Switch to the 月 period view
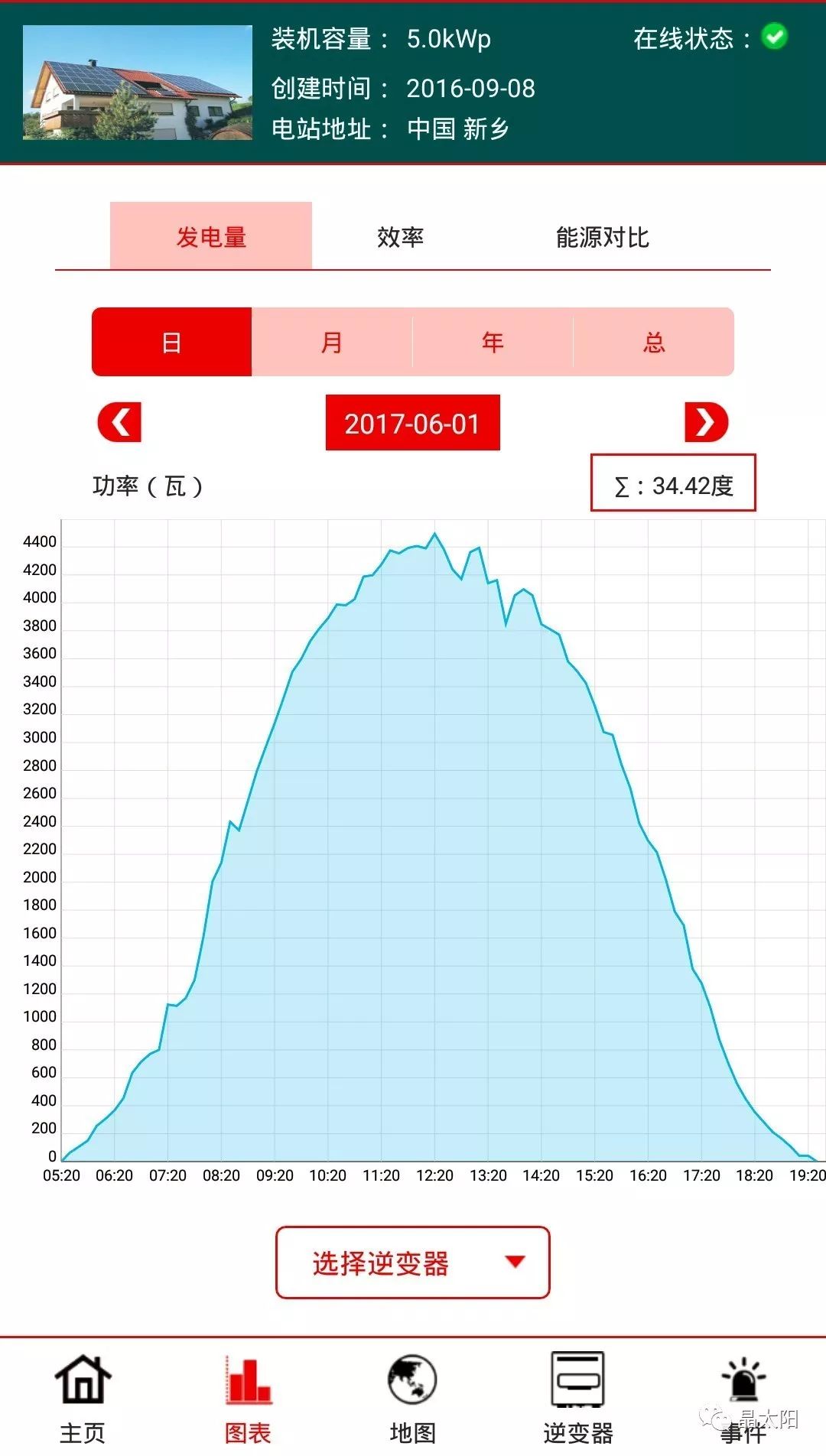 (x=332, y=342)
